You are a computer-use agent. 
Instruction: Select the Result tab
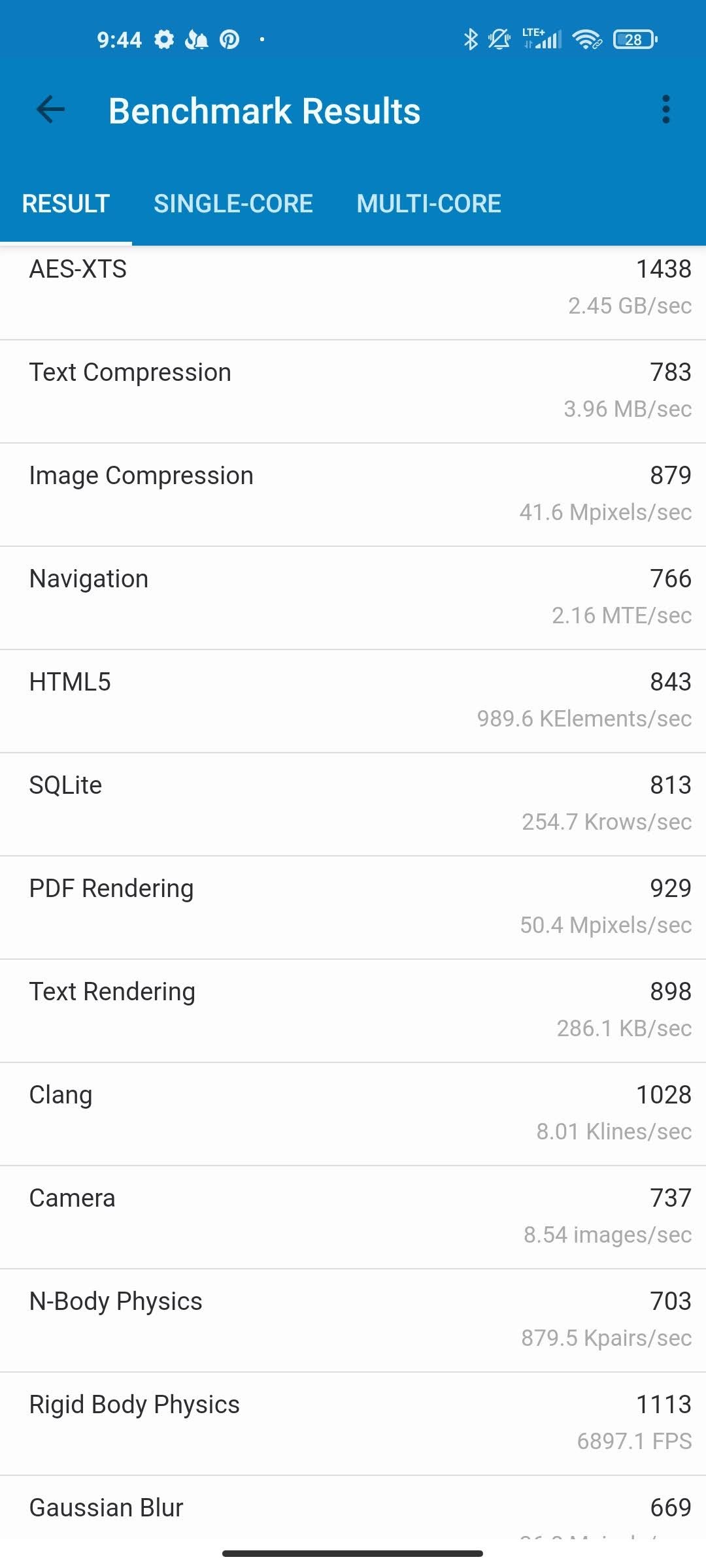[x=66, y=204]
